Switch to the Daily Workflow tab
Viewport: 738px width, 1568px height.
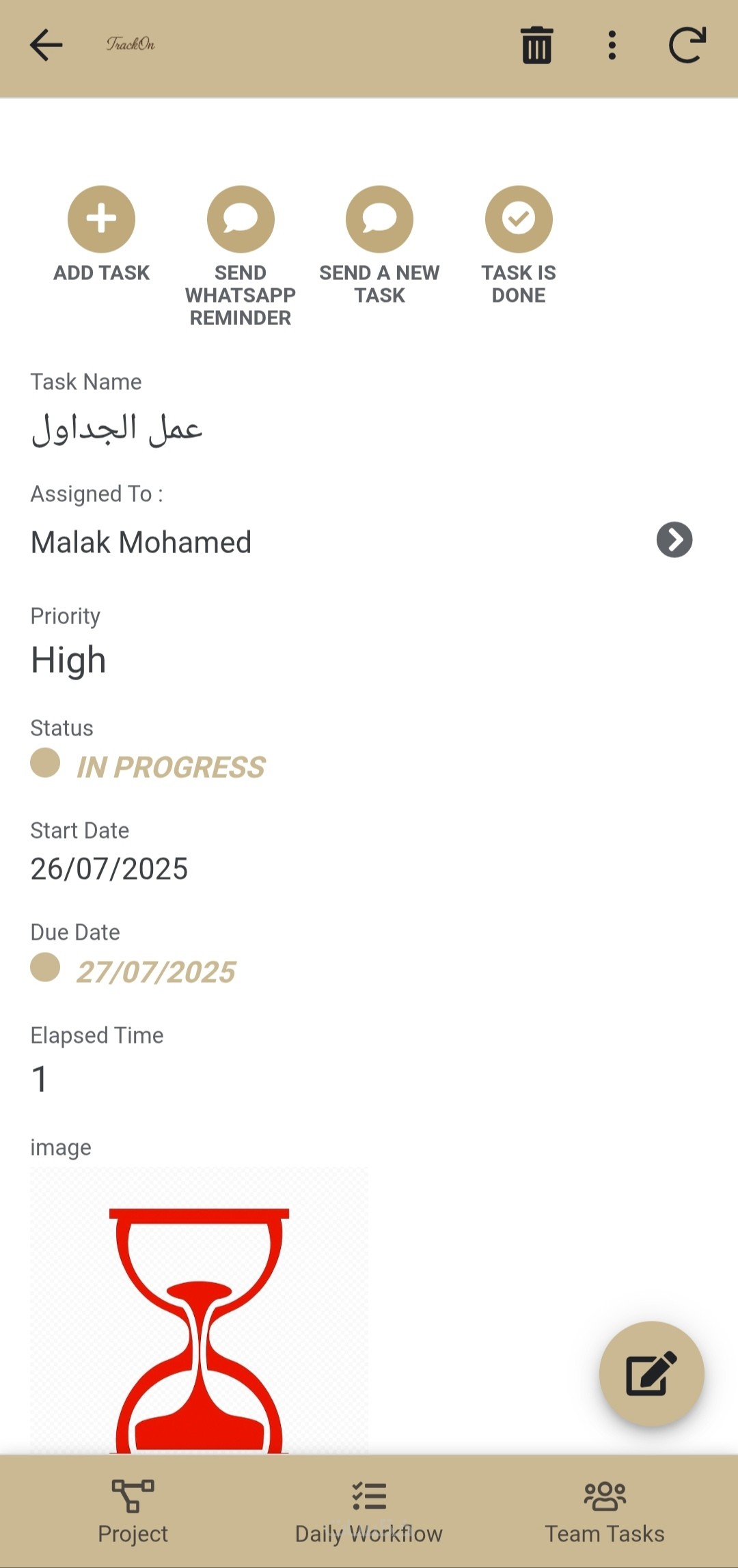click(x=369, y=1511)
